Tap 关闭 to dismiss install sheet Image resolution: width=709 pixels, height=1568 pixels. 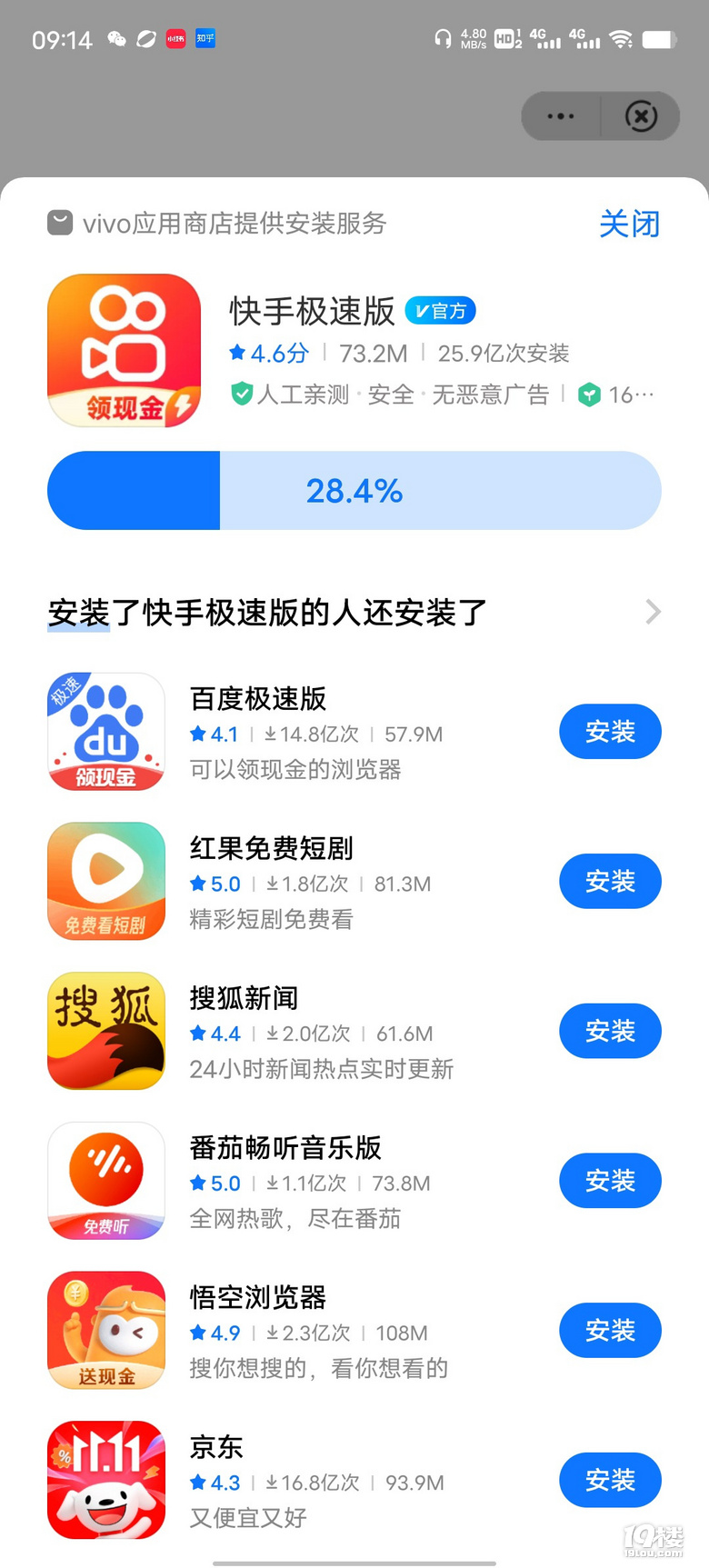629,224
